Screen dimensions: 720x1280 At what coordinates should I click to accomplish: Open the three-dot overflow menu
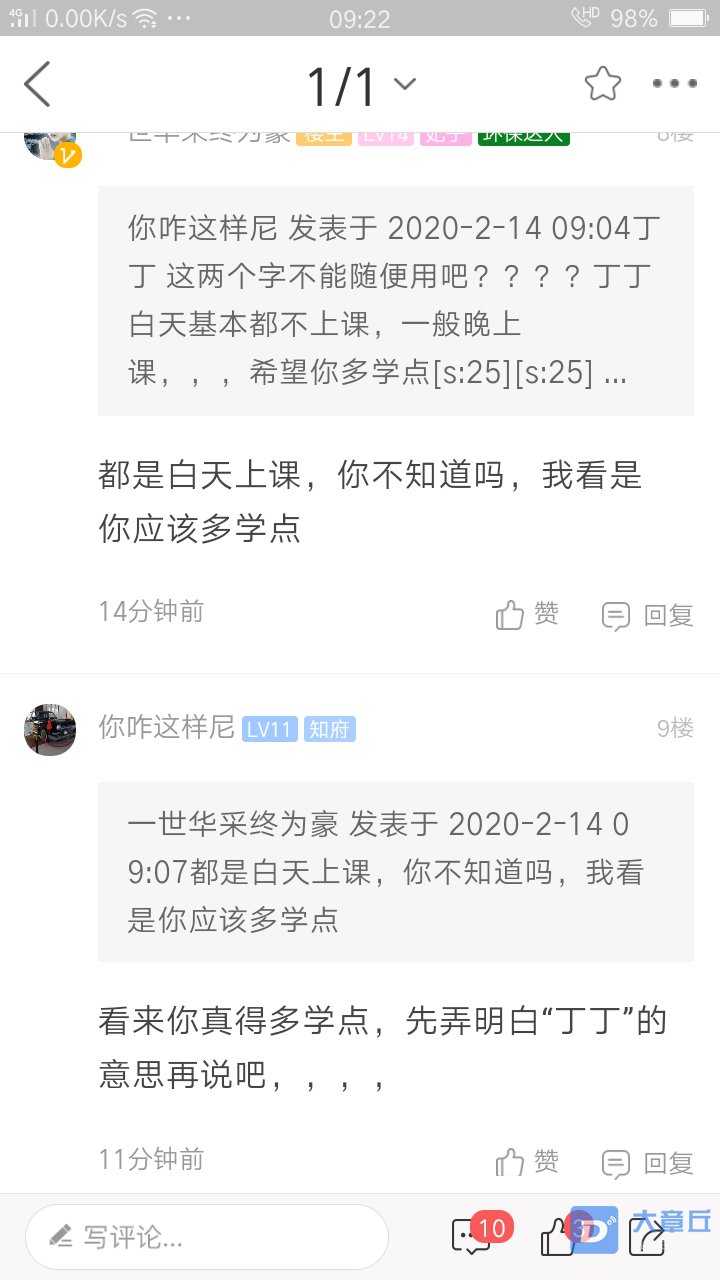(x=674, y=84)
